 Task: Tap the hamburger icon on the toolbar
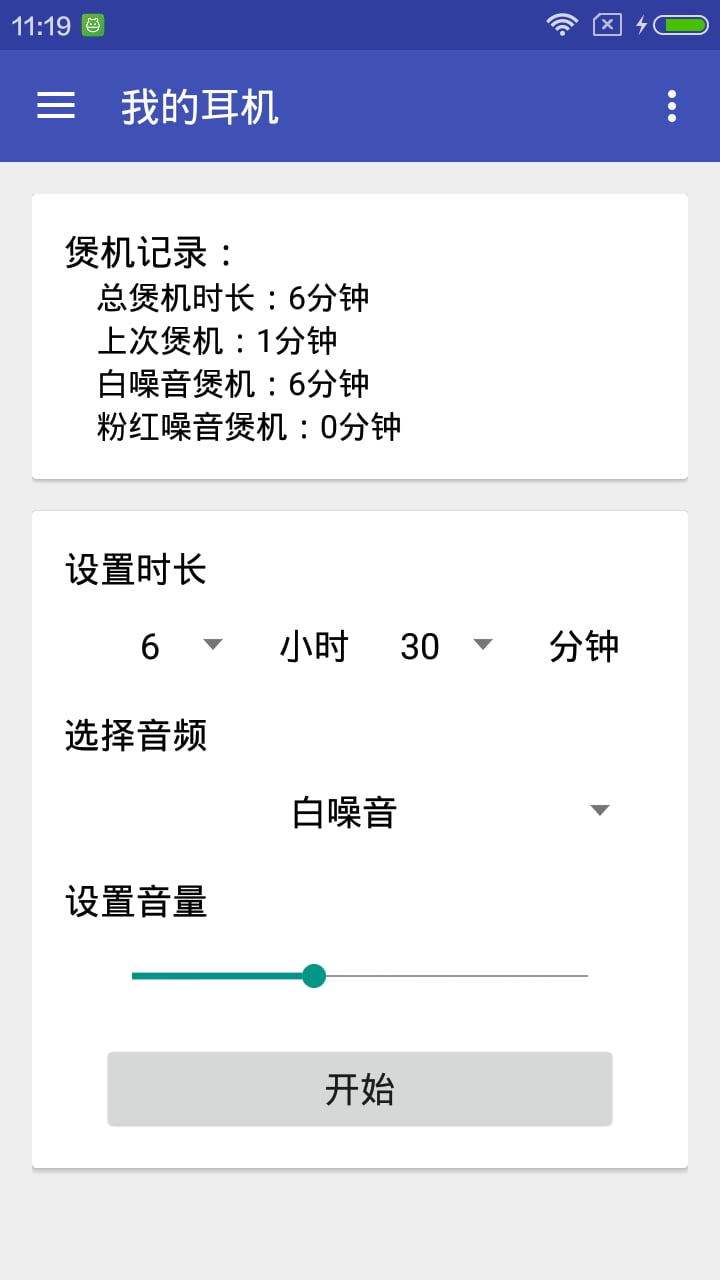55,106
